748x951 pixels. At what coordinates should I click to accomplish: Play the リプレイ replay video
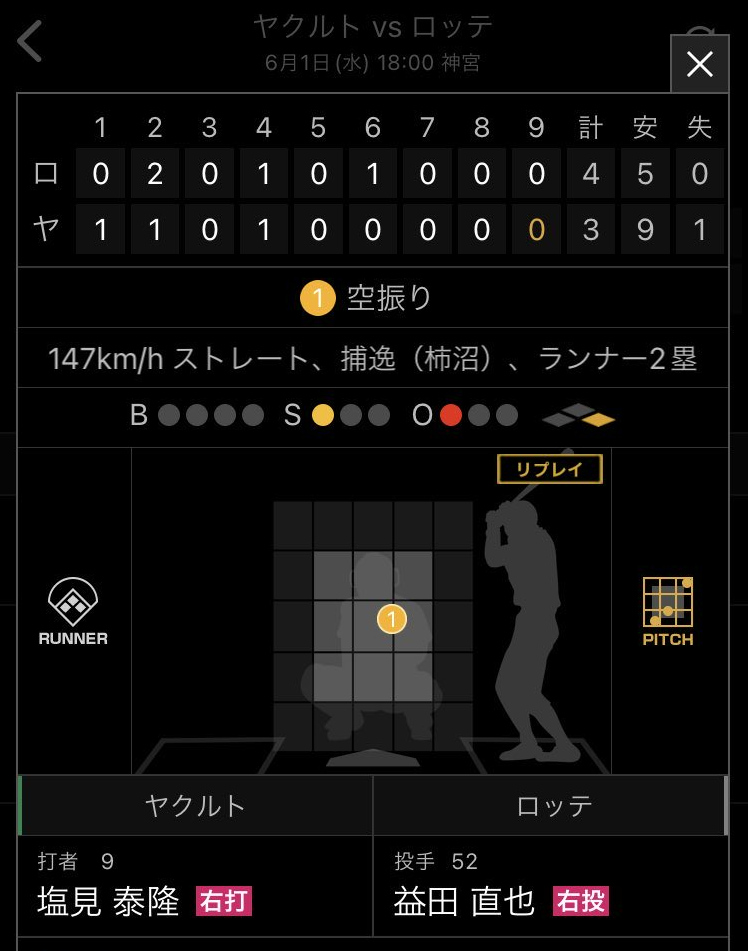(550, 469)
